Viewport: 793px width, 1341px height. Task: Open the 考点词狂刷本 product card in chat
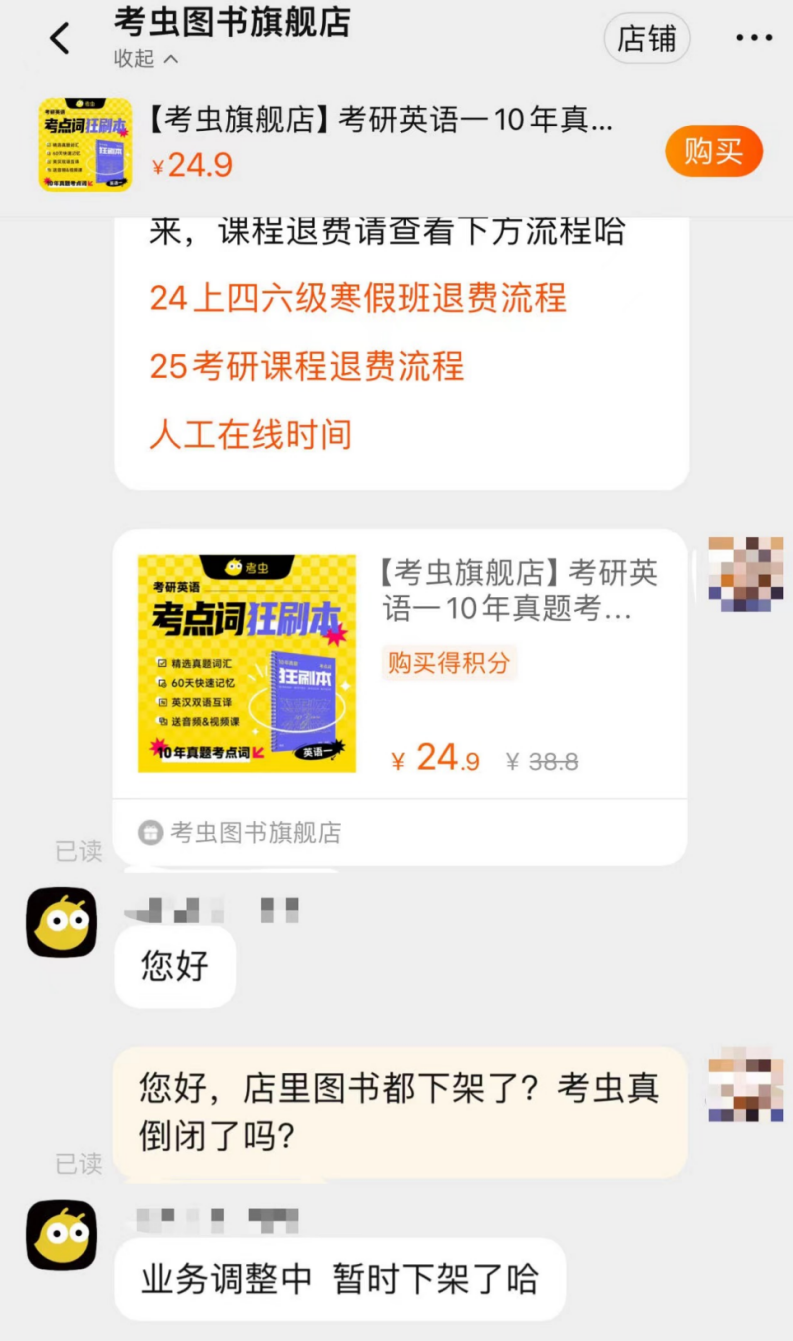tap(400, 665)
